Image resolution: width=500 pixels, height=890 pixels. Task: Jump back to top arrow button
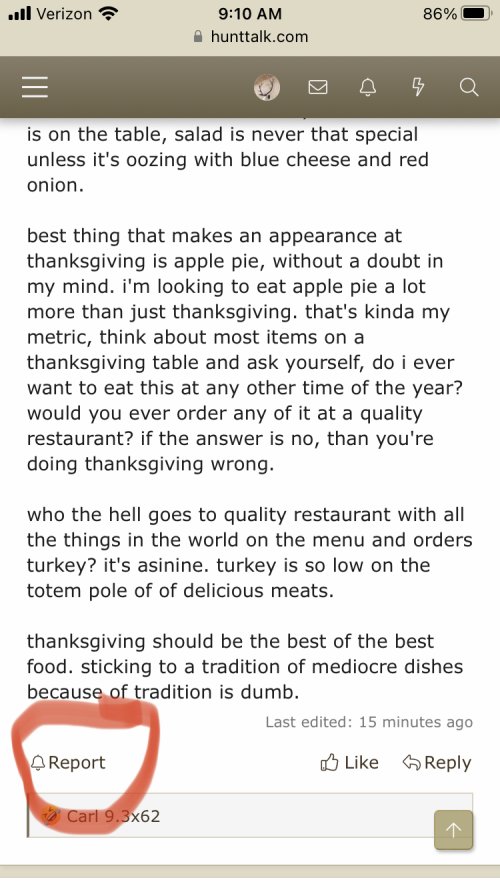point(453,830)
